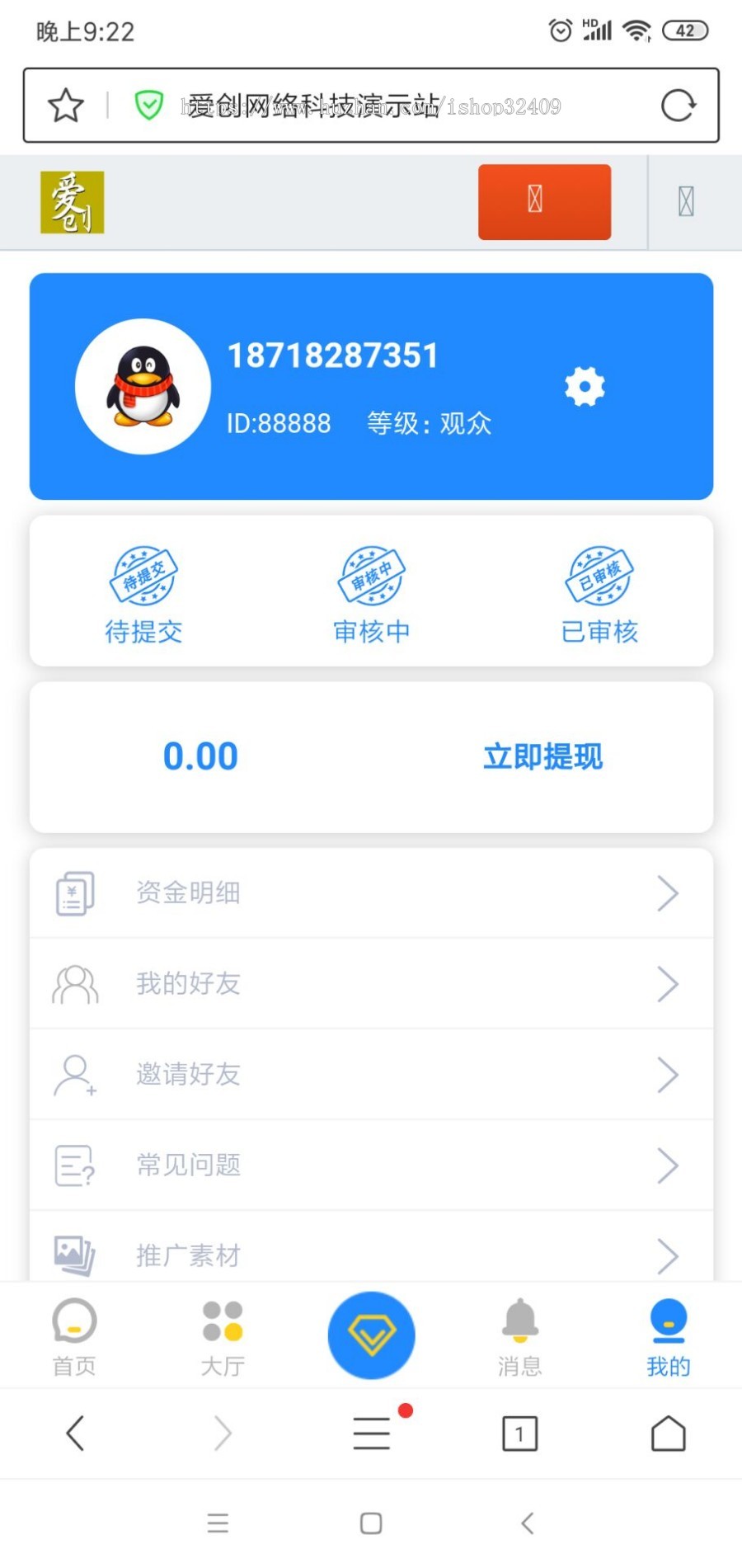The height and width of the screenshot is (1568, 742).
Task: Expand 推广素材 via its chevron
Action: tap(668, 1255)
